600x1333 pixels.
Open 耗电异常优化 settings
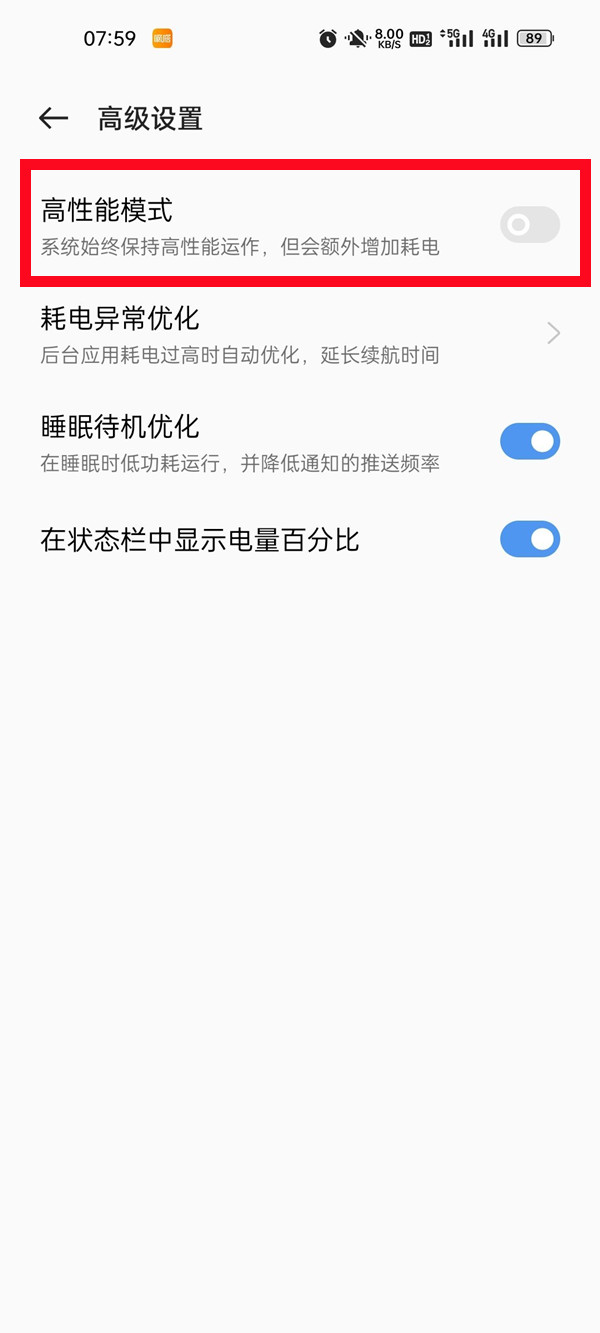click(300, 334)
